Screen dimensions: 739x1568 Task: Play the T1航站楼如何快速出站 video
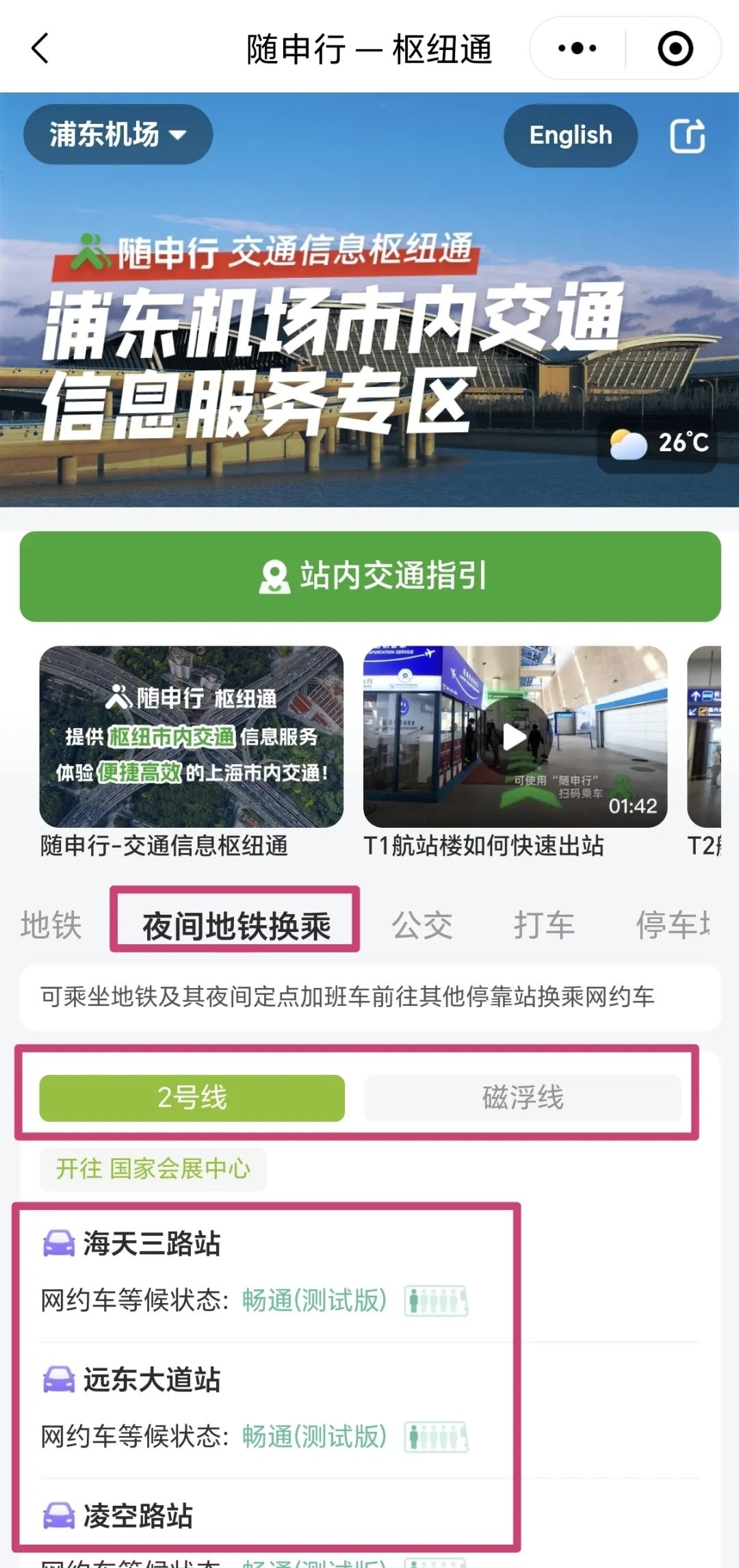click(x=515, y=737)
